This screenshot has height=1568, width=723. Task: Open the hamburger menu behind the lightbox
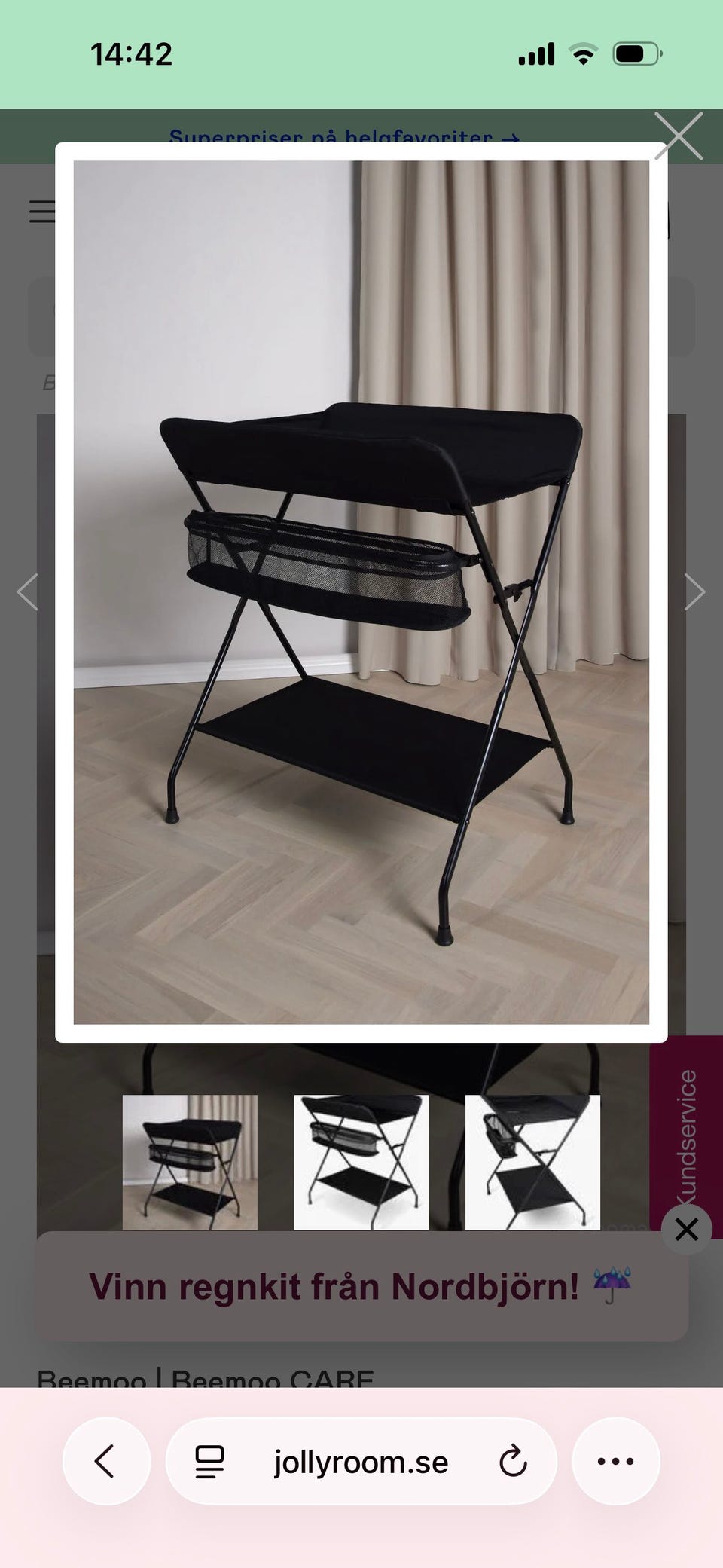(x=41, y=213)
